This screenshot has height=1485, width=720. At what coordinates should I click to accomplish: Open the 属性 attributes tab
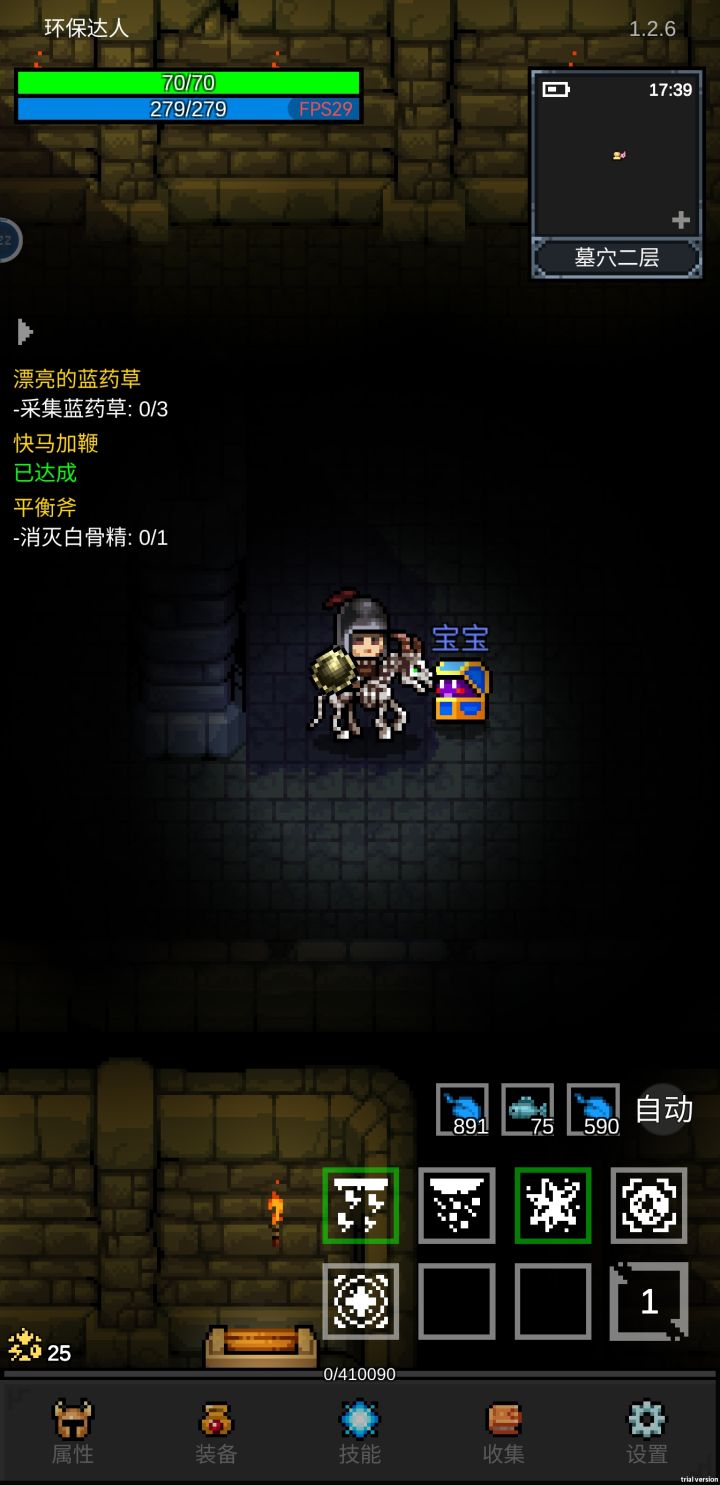[x=72, y=1431]
